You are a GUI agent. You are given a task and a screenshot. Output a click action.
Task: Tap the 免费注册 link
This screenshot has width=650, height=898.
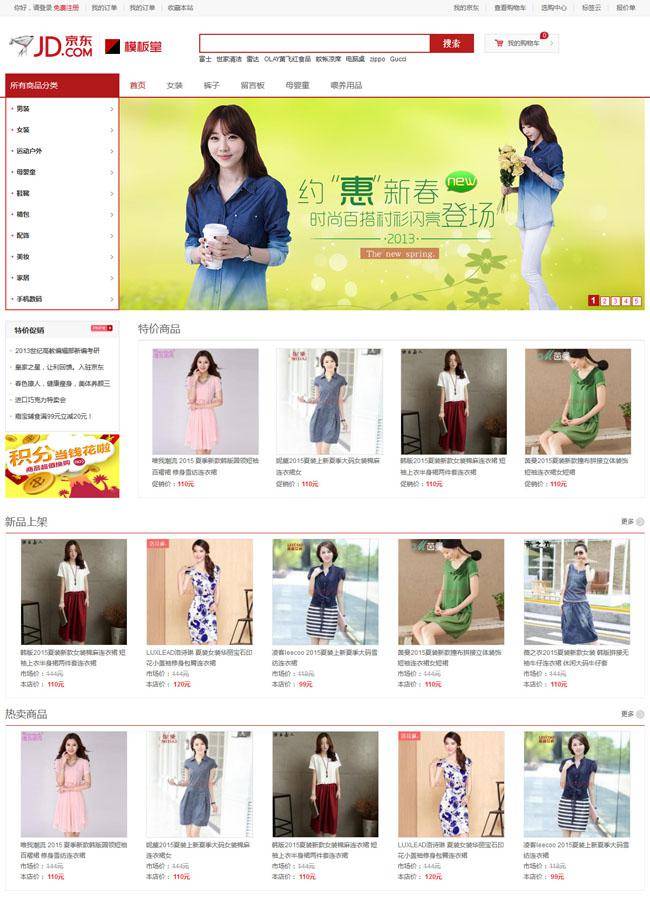68,7
